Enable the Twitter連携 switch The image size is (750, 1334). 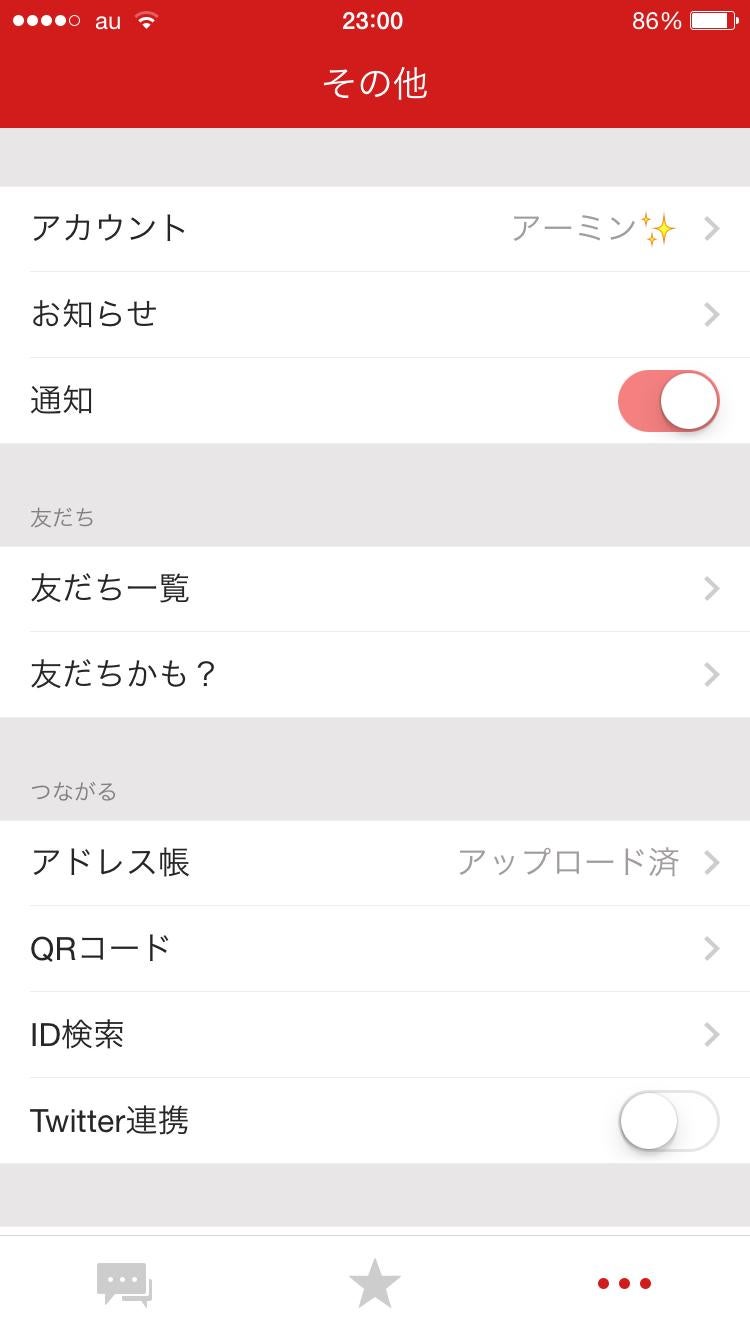click(x=668, y=1121)
